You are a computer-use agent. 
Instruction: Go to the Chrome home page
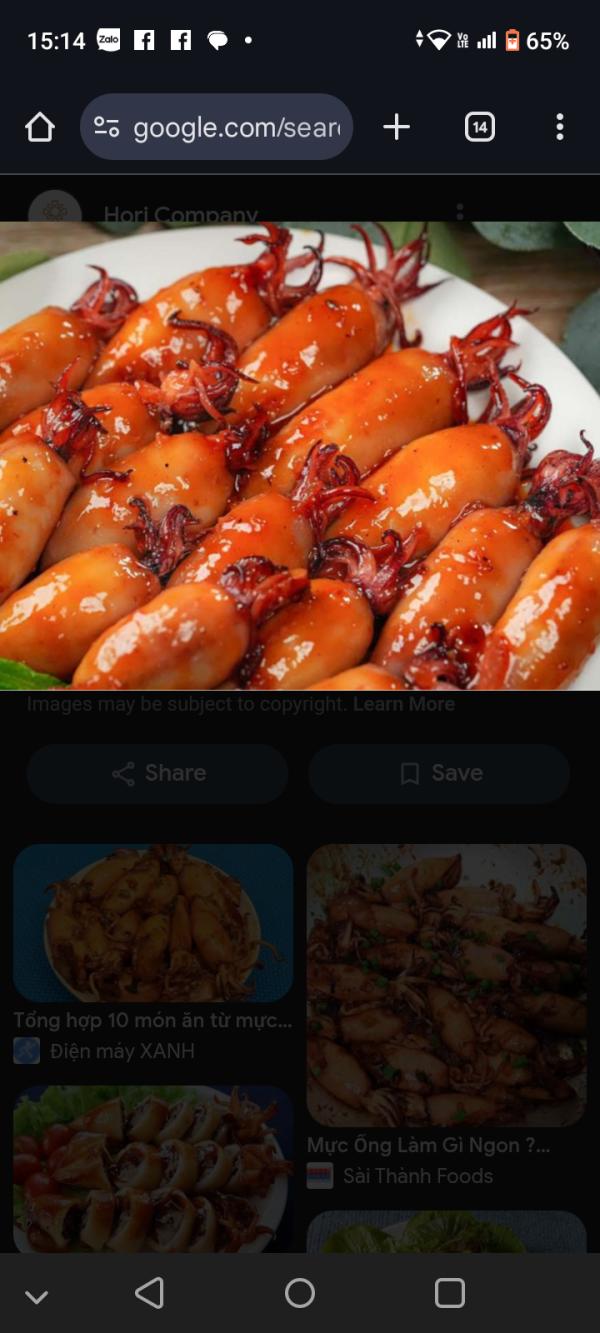click(x=40, y=127)
